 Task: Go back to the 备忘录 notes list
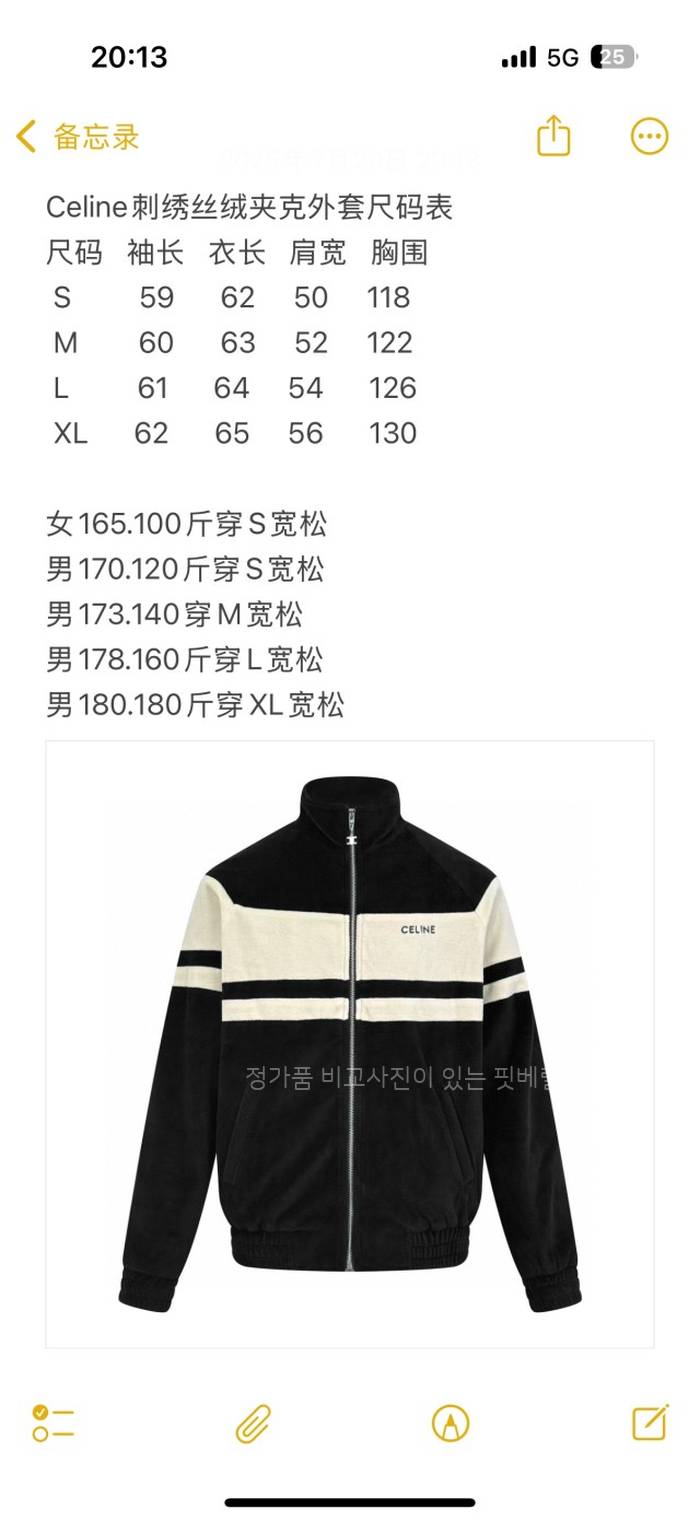pyautogui.click(x=78, y=136)
